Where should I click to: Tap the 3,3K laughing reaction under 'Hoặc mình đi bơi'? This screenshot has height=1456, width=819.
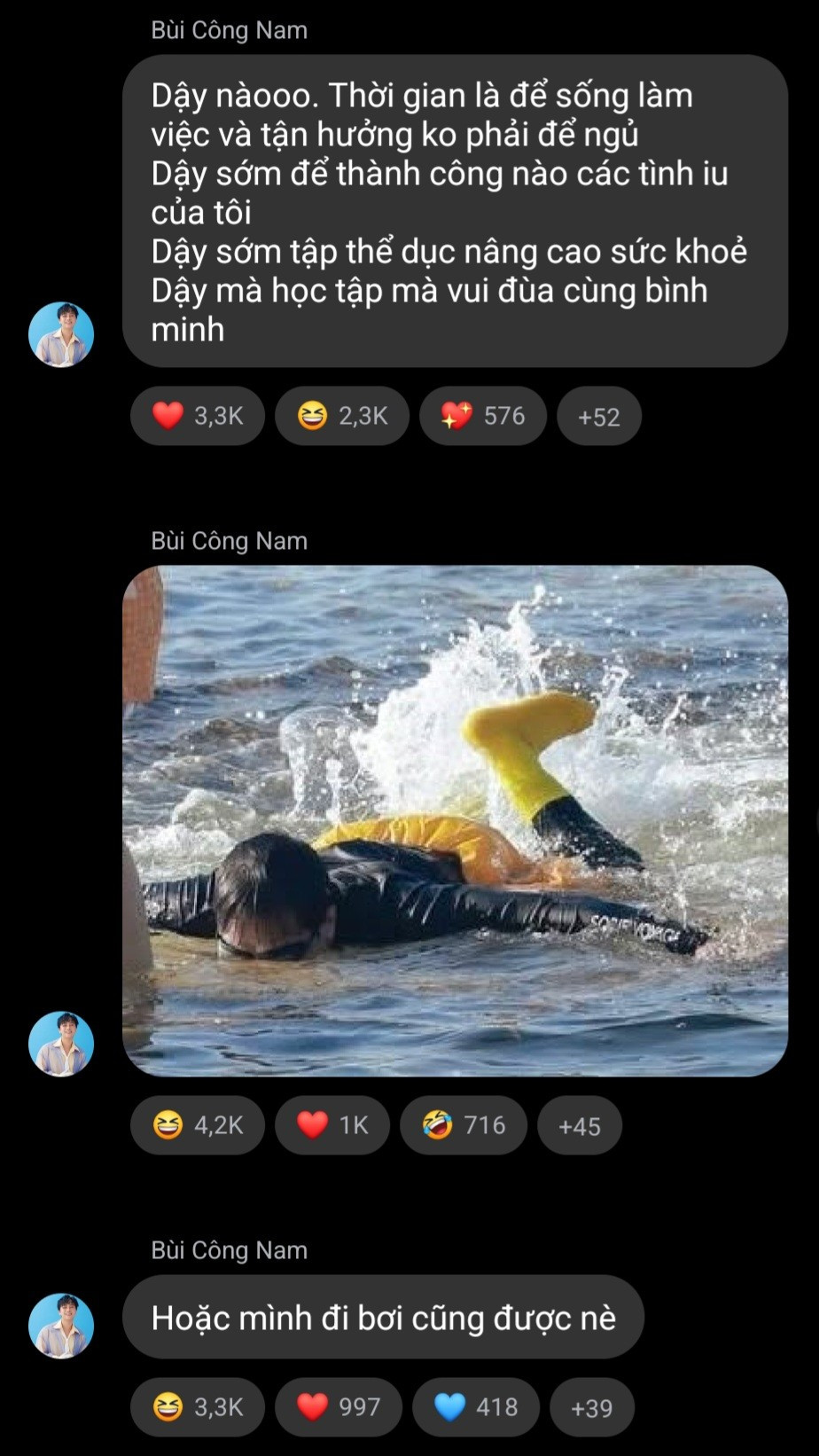(198, 1407)
